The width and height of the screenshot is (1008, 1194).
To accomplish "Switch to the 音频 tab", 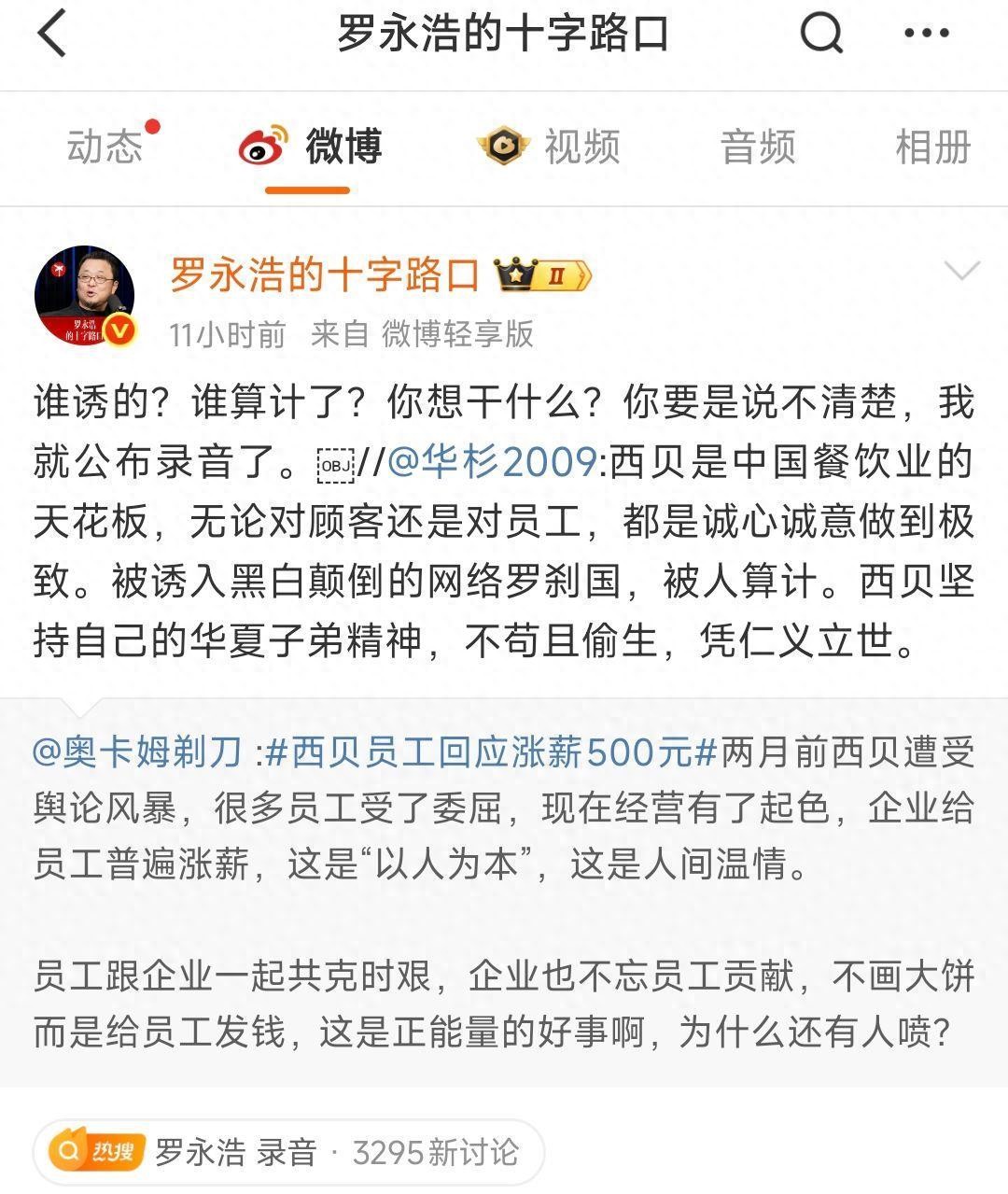I will tap(757, 146).
